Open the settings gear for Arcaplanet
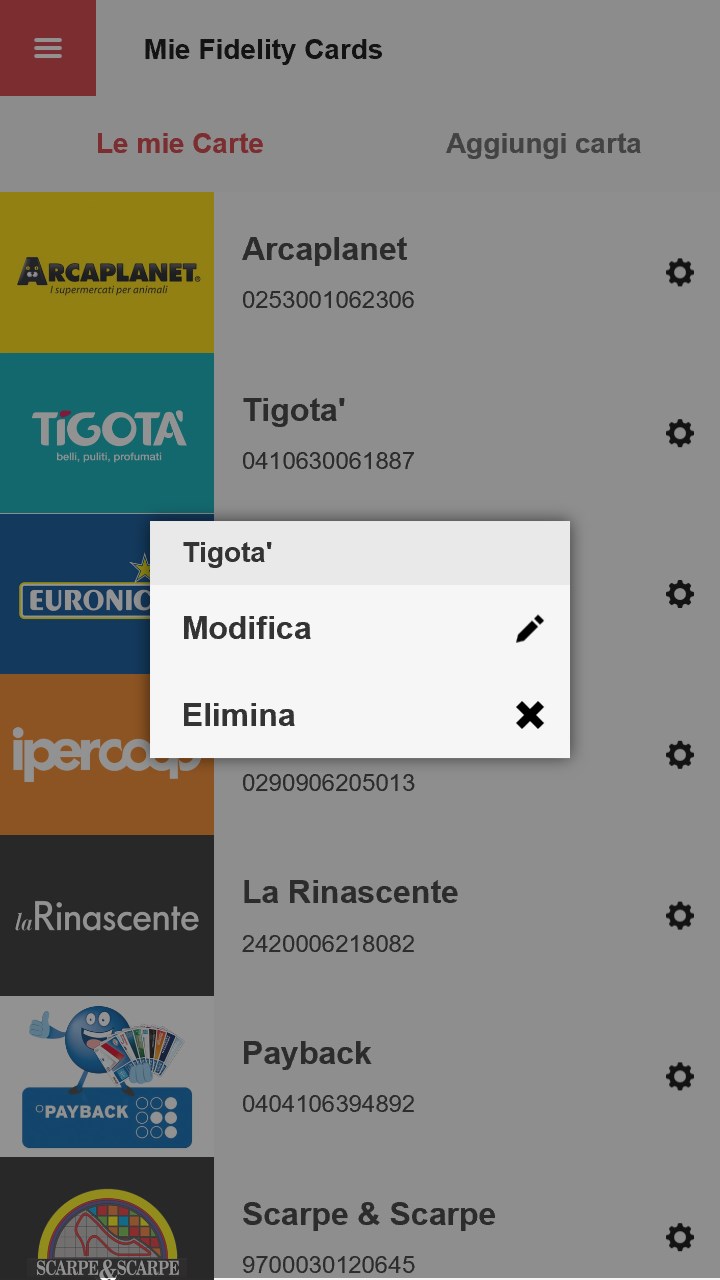The image size is (720, 1280). [680, 272]
